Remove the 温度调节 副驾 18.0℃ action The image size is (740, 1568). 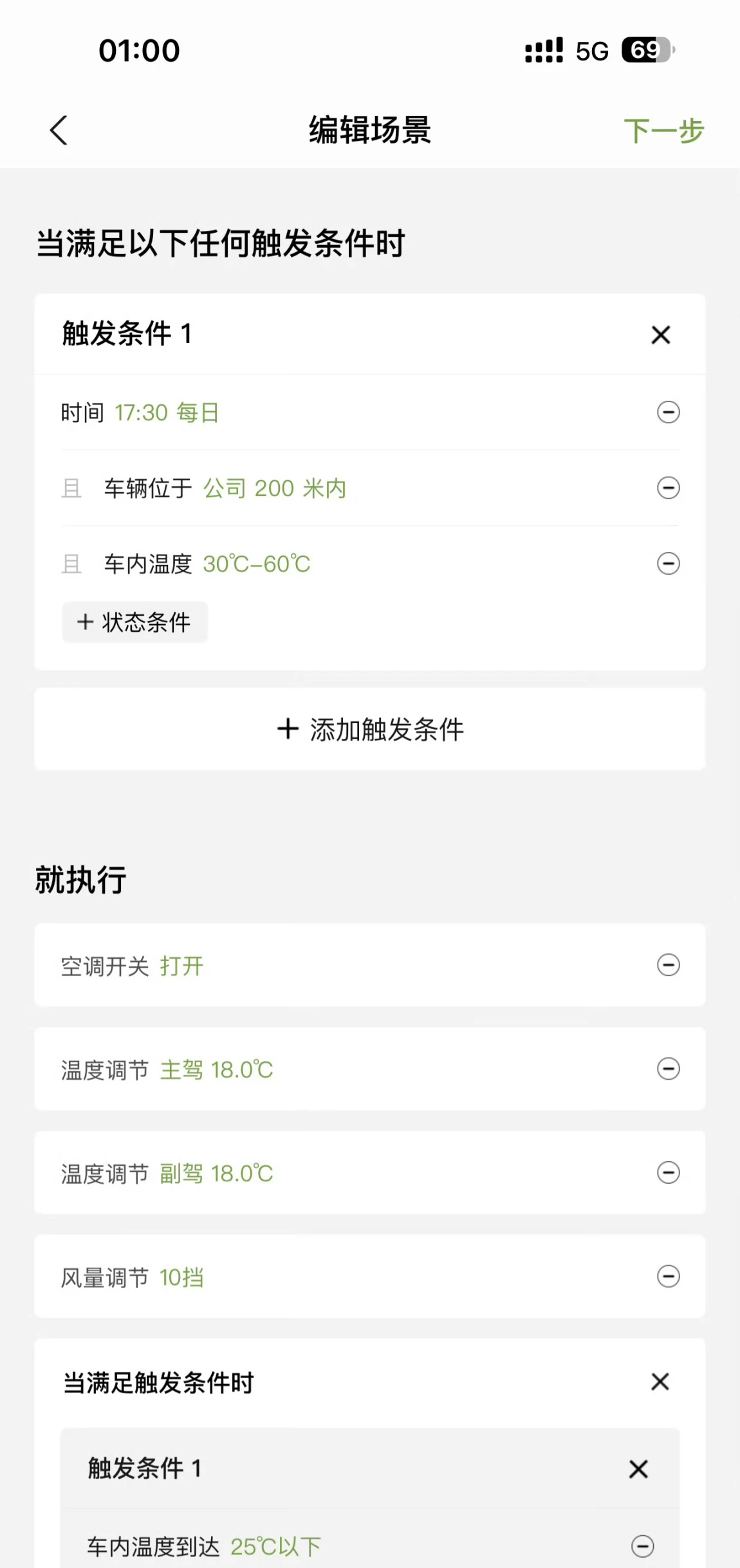668,1172
